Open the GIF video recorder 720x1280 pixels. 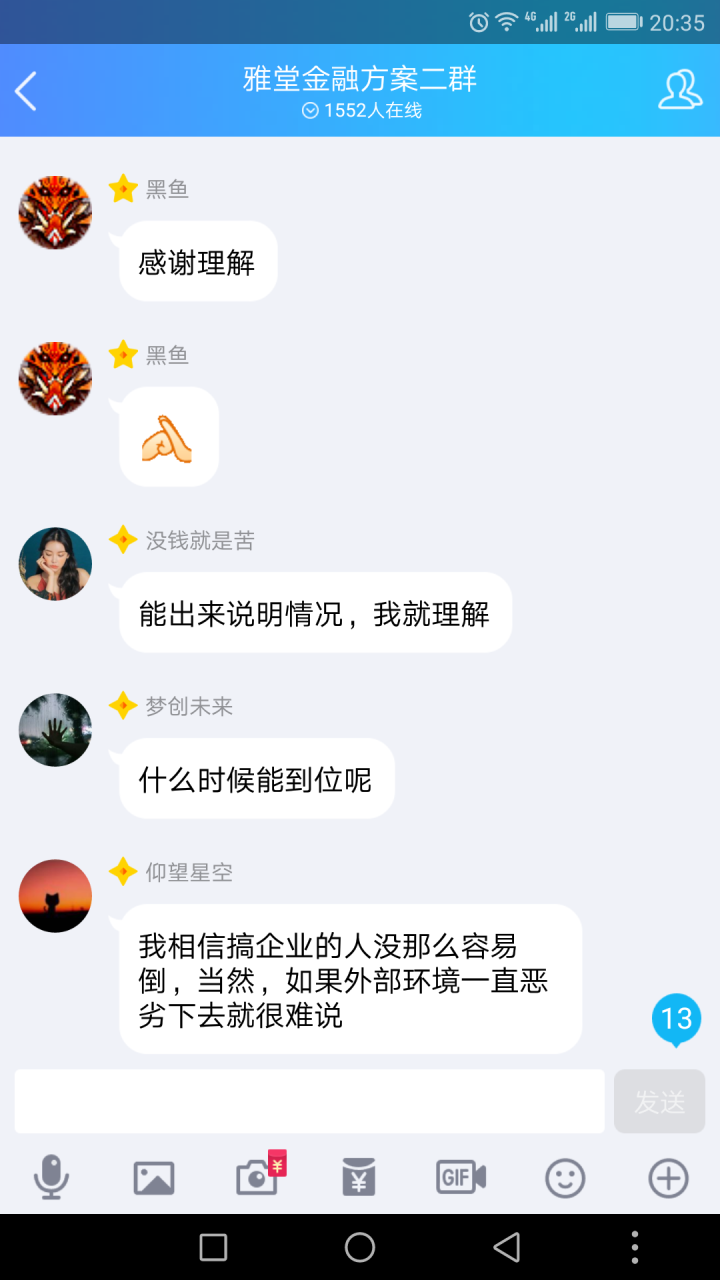pyautogui.click(x=461, y=1178)
